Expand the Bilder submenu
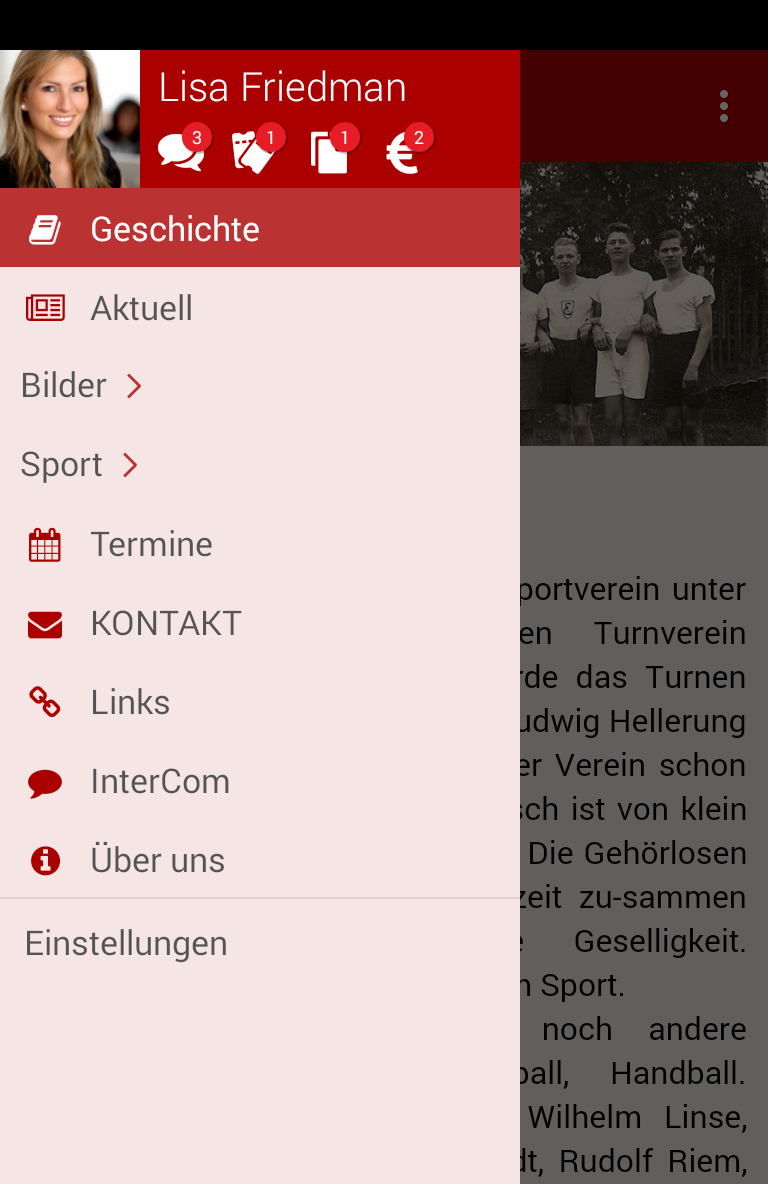 82,386
